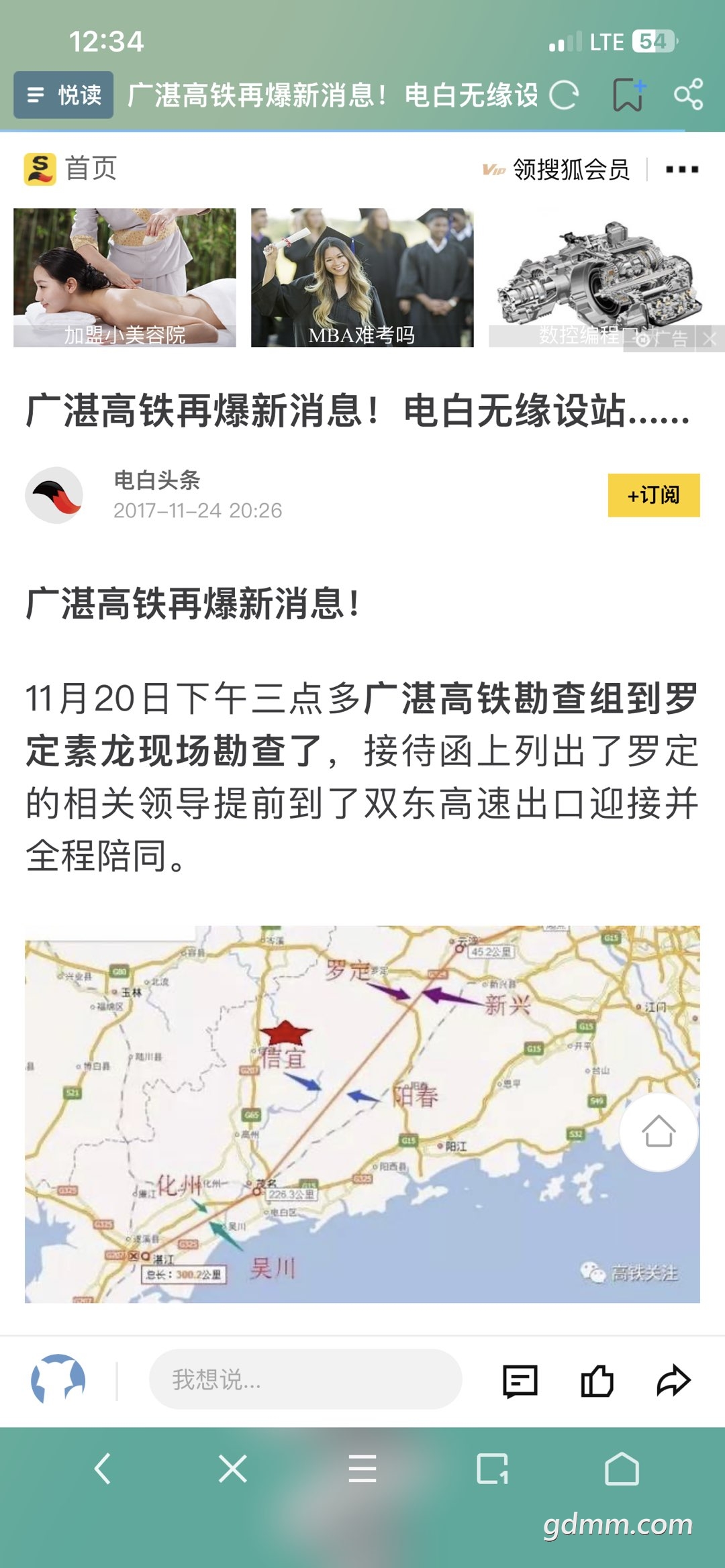View the article comments
This screenshot has width=725, height=1568.
pyautogui.click(x=520, y=1381)
